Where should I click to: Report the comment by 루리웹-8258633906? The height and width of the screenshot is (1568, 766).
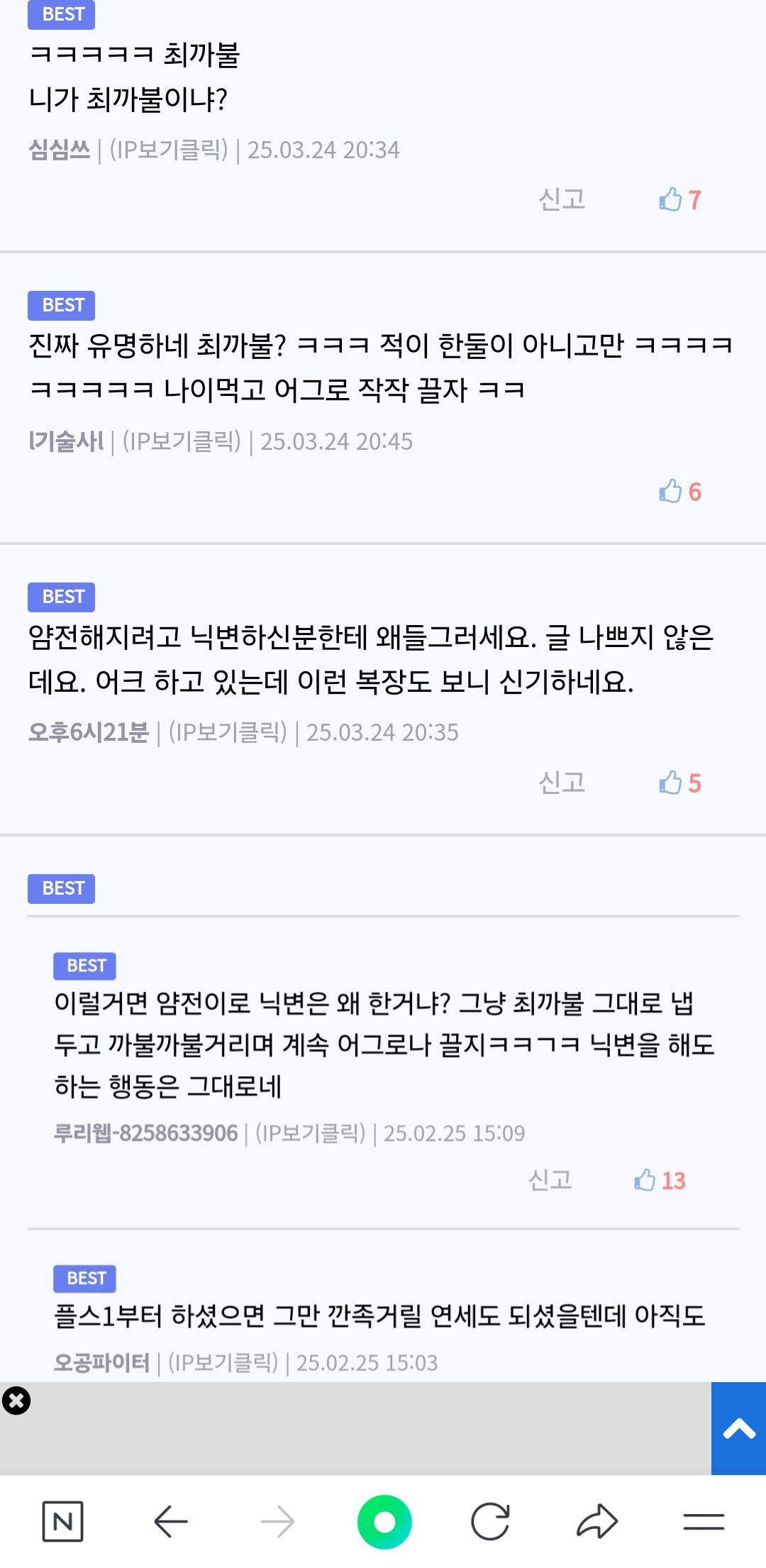point(550,1181)
